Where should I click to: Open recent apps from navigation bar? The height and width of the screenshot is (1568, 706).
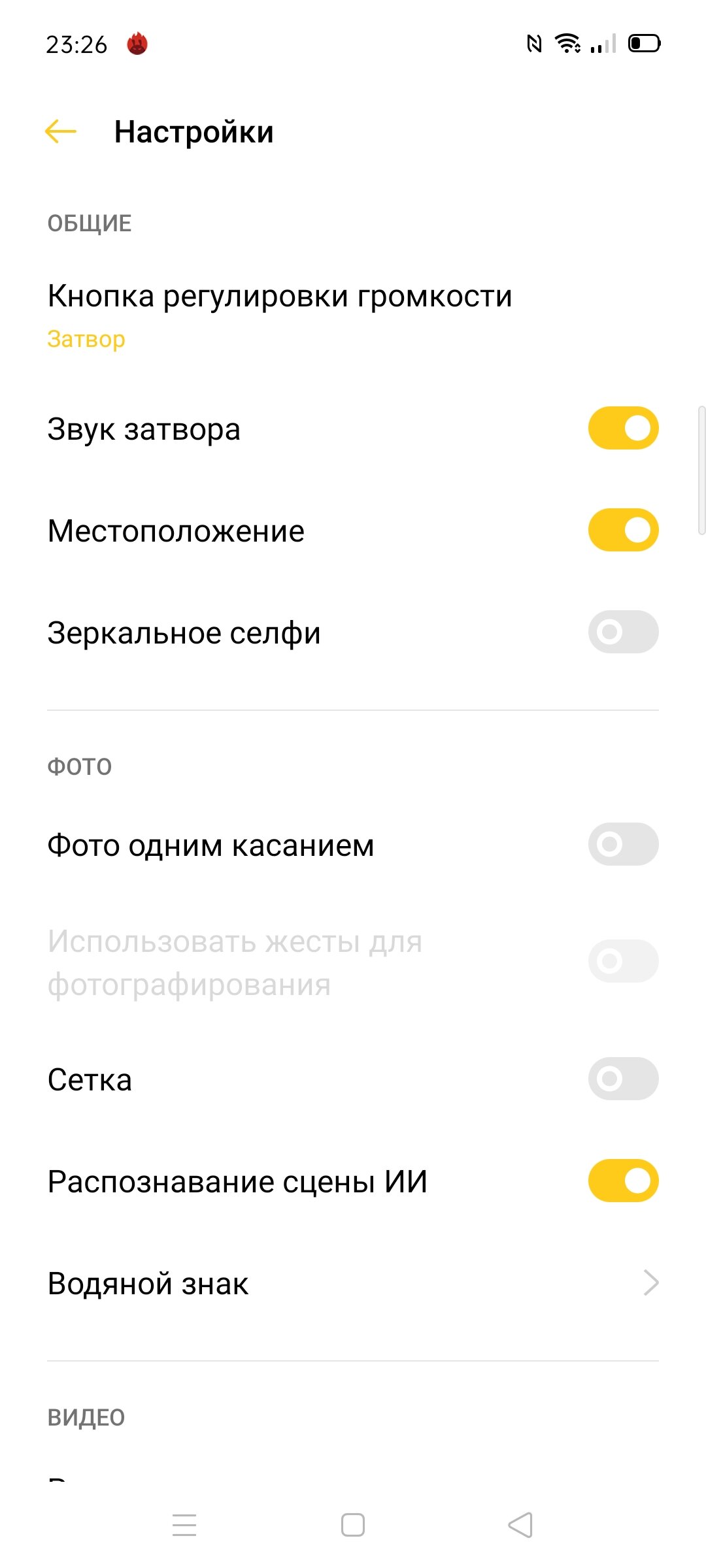pyautogui.click(x=184, y=1526)
